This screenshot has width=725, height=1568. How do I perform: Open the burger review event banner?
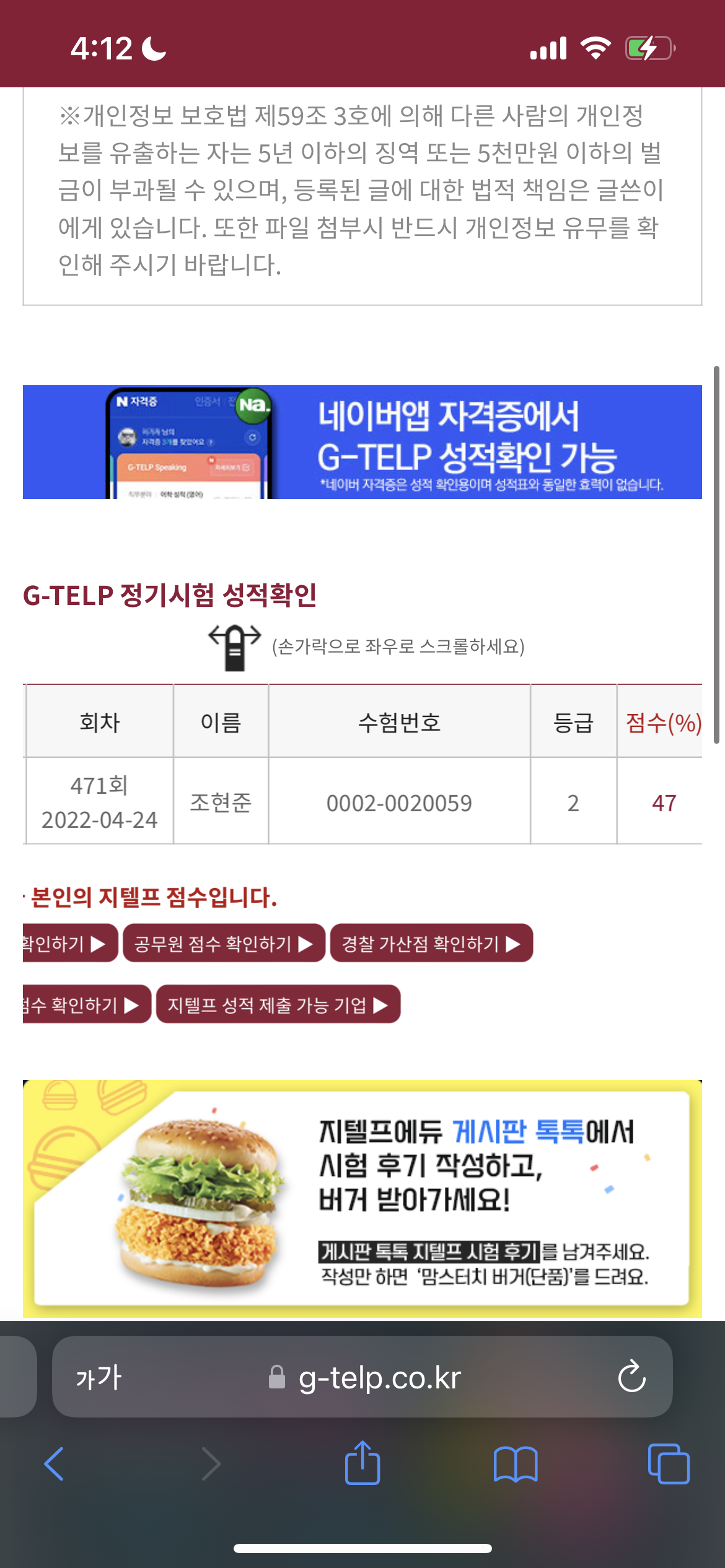point(362,1199)
